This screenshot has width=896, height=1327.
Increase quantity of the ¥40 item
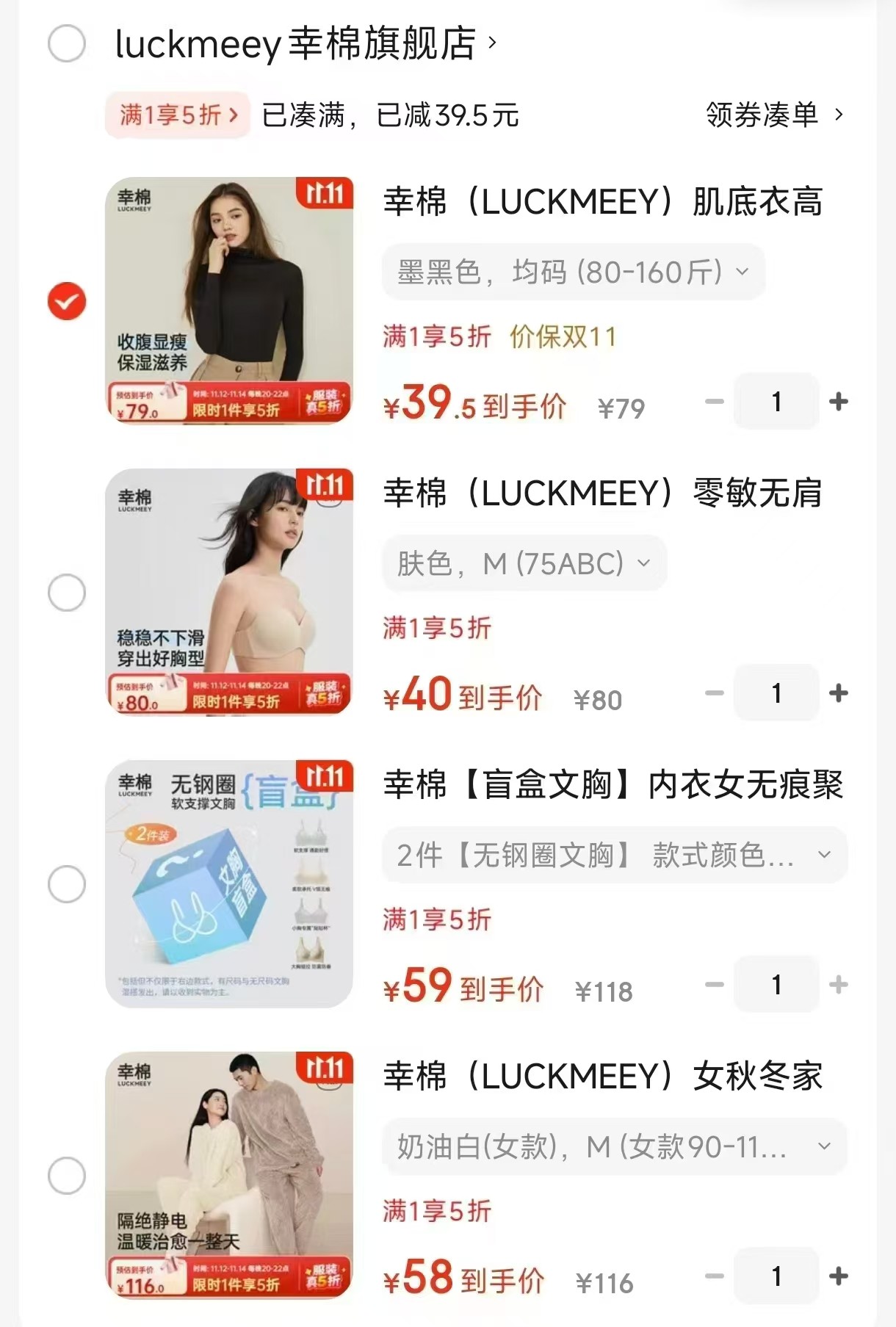pos(838,693)
